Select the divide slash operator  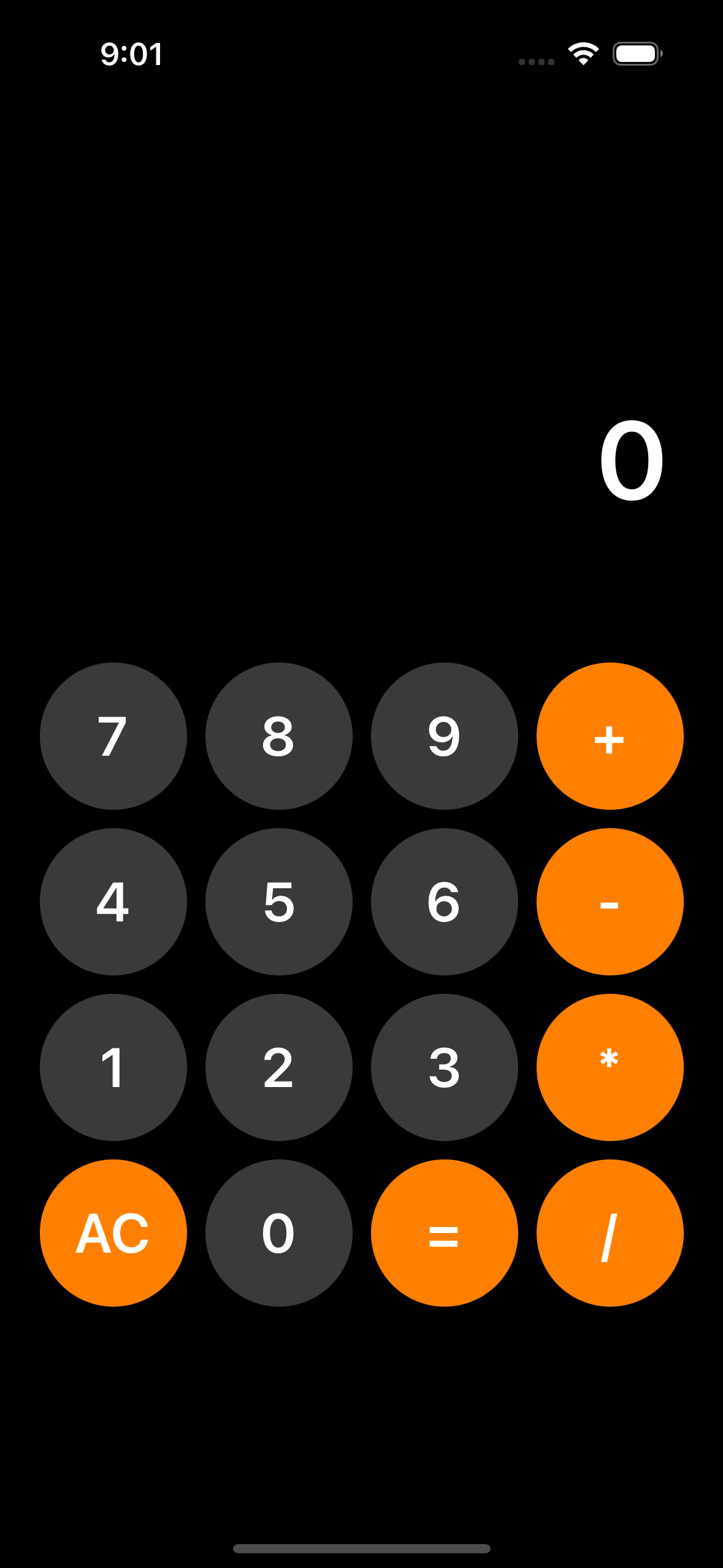(x=610, y=1232)
